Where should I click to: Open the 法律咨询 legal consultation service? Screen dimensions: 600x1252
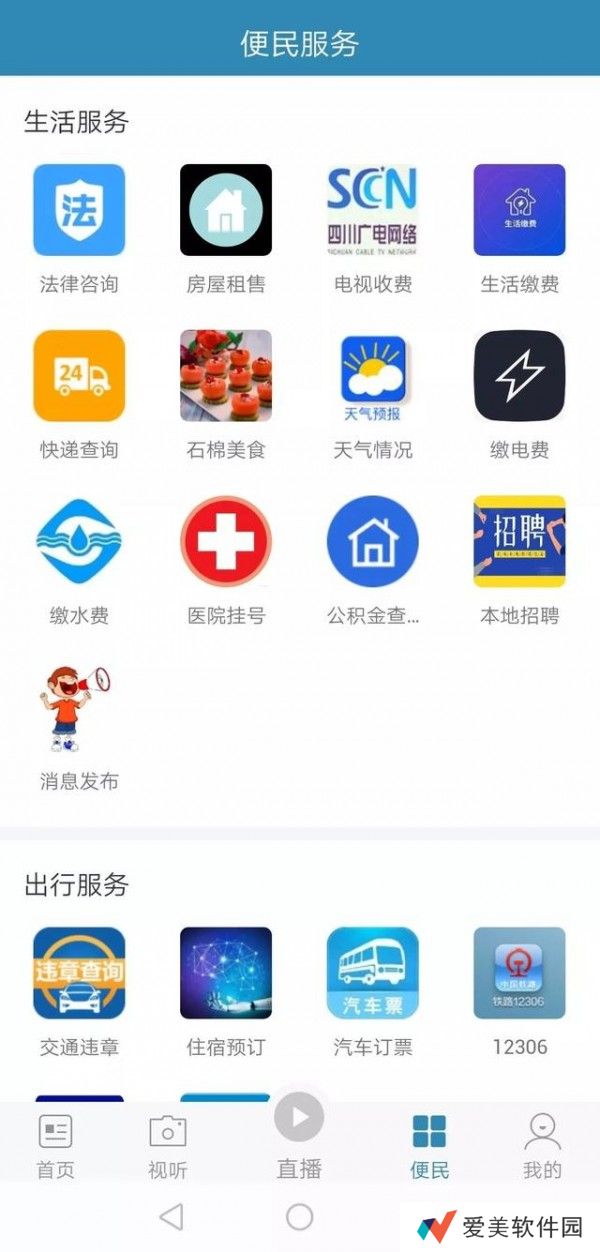coord(79,210)
